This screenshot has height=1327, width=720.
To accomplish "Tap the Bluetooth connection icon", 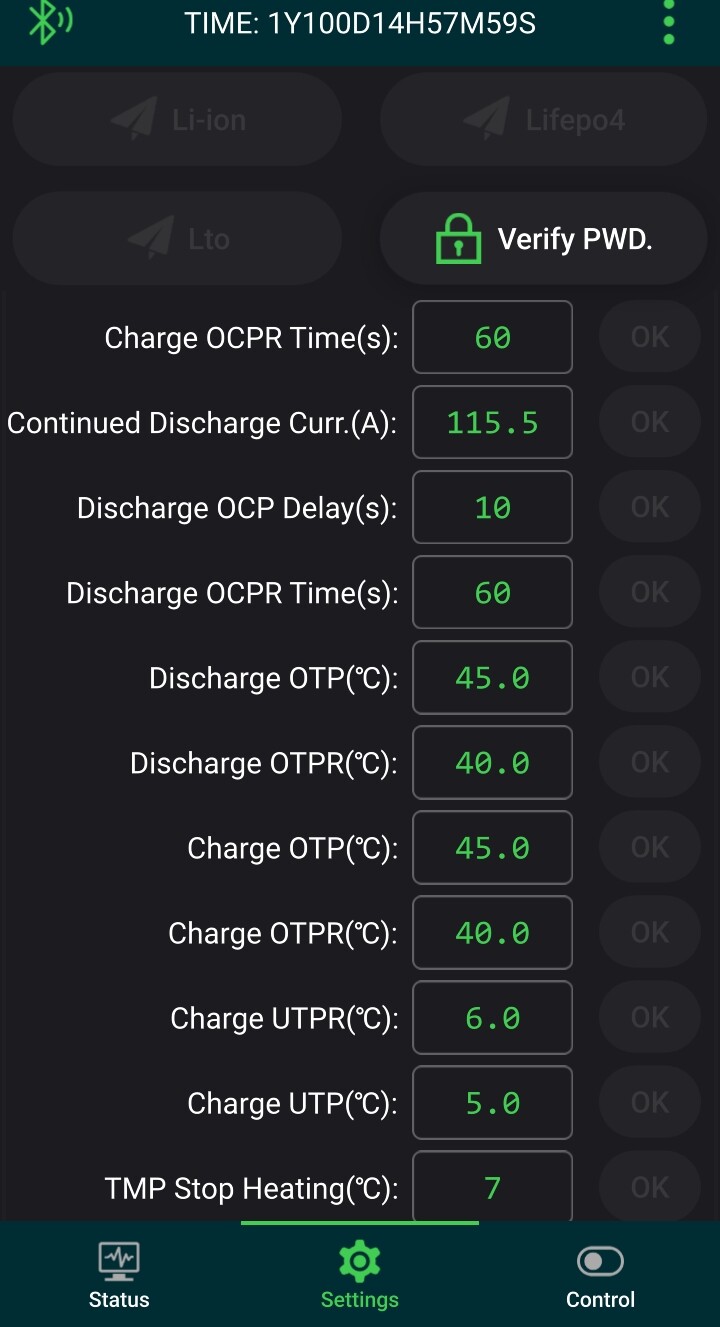I will pos(48,23).
